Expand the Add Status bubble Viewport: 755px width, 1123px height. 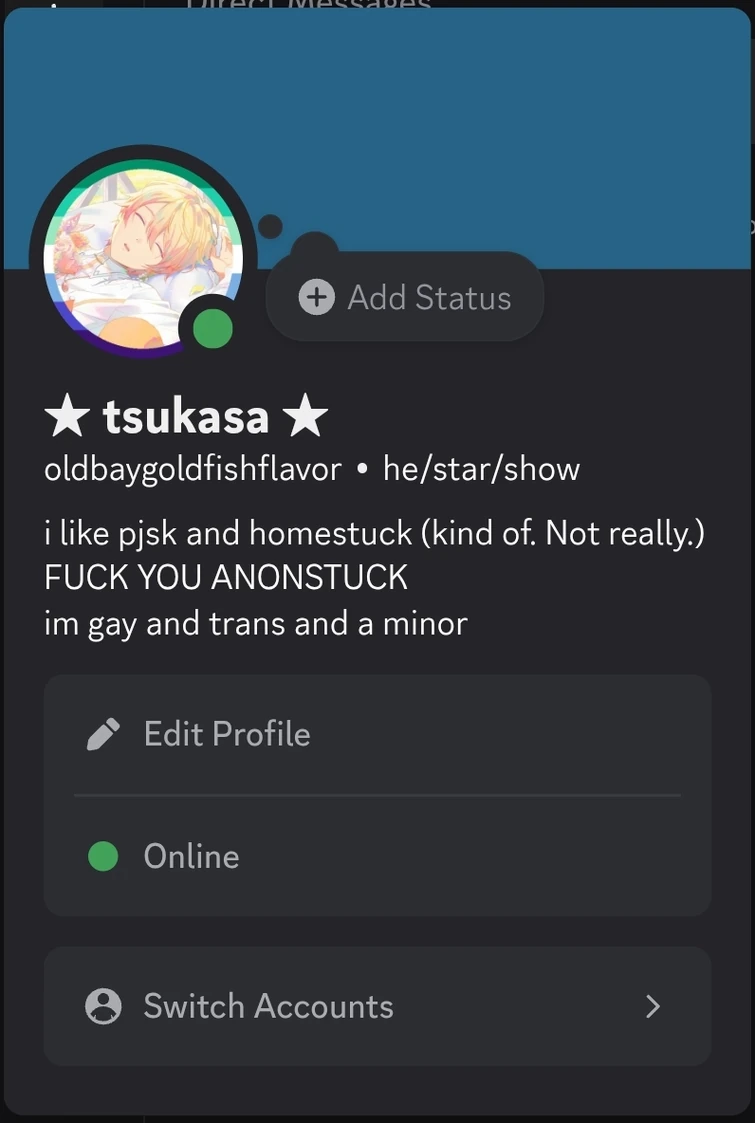(x=404, y=296)
